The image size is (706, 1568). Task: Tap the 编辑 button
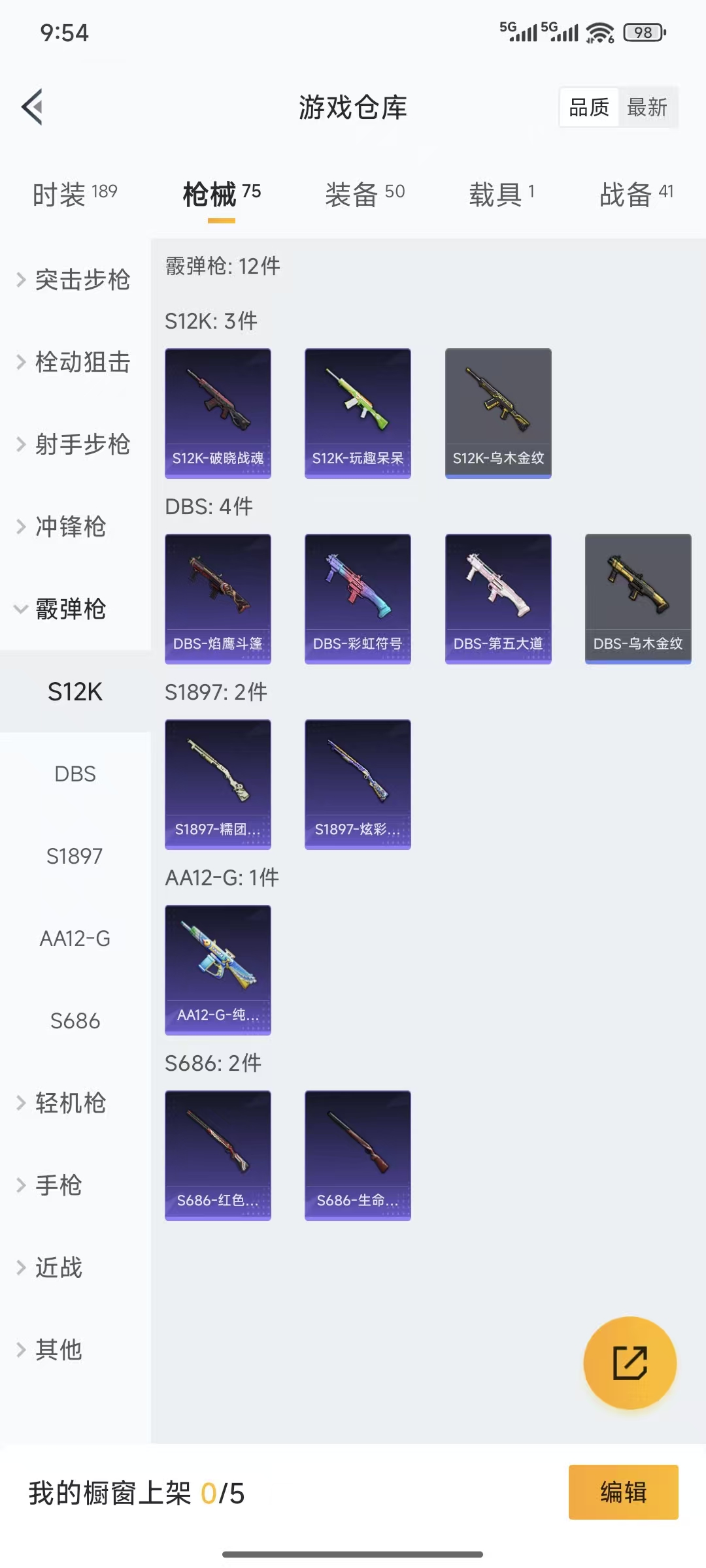coord(623,1492)
